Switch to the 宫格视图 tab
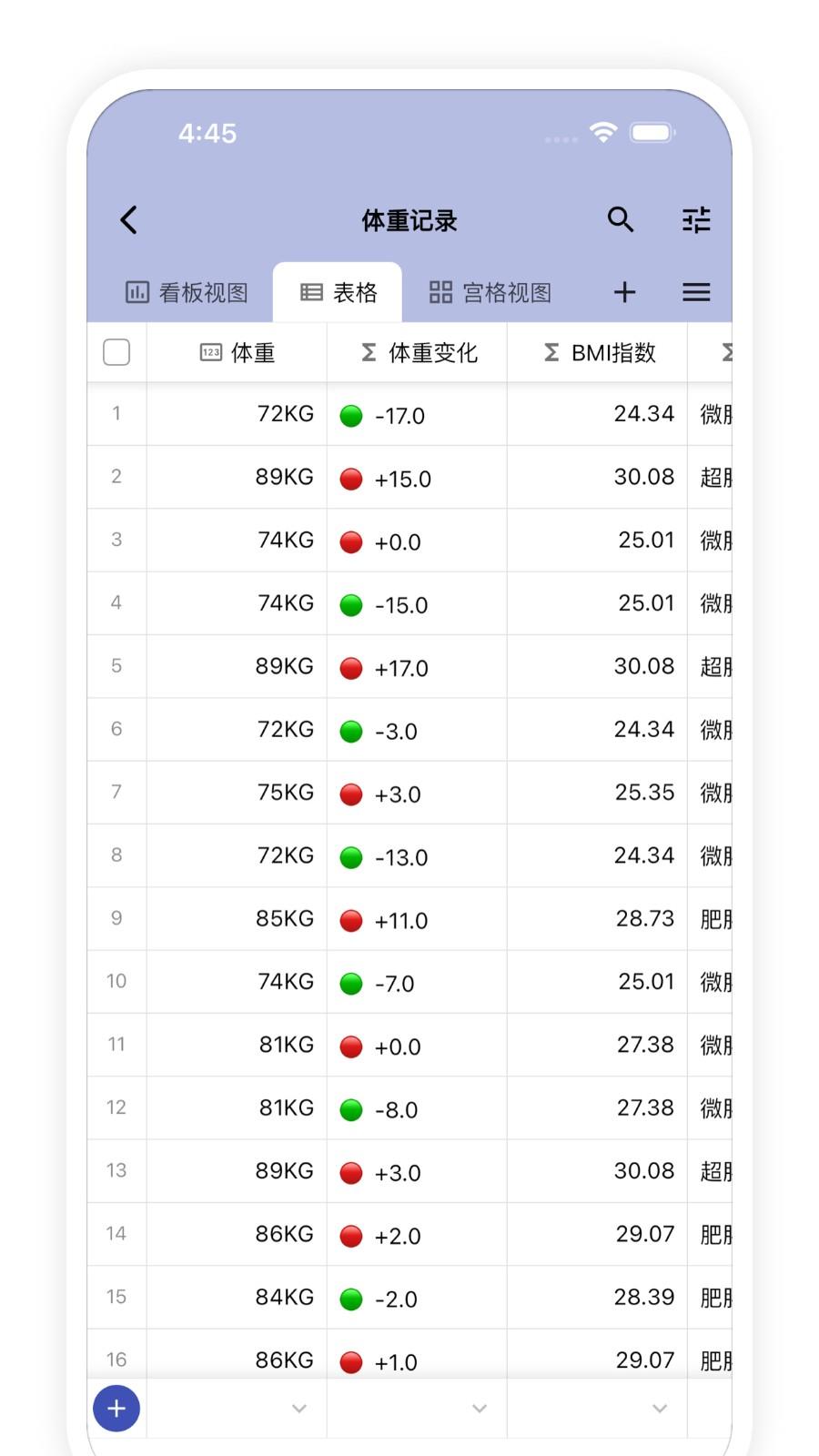Viewport: 819px width, 1456px height. point(490,292)
